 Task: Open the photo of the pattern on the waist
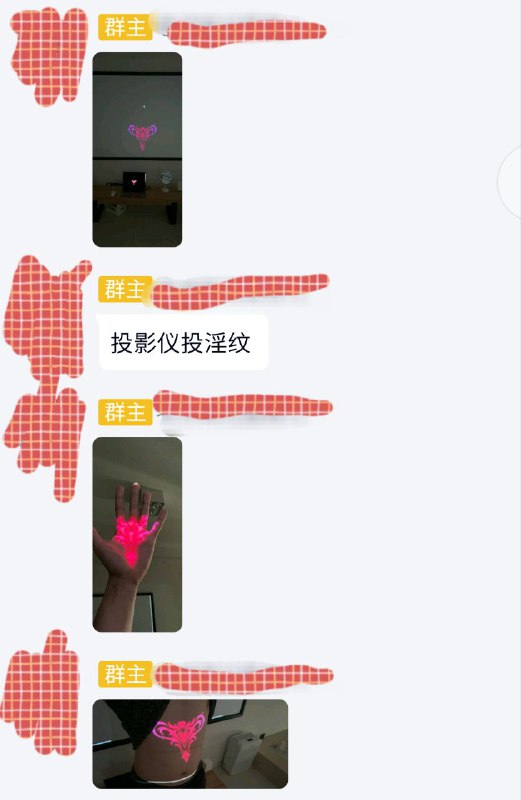[x=190, y=744]
